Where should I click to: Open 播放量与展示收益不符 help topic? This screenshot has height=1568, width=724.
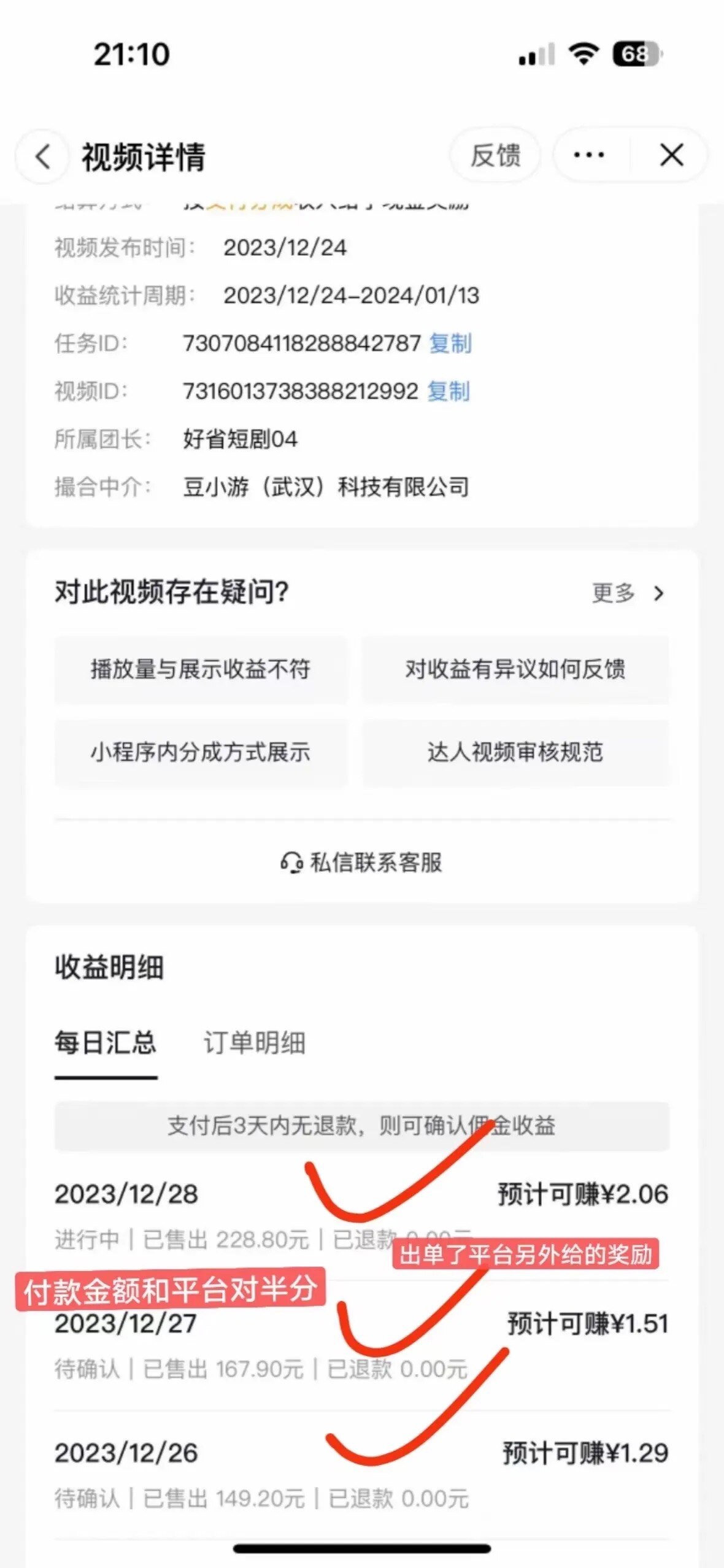[201, 669]
